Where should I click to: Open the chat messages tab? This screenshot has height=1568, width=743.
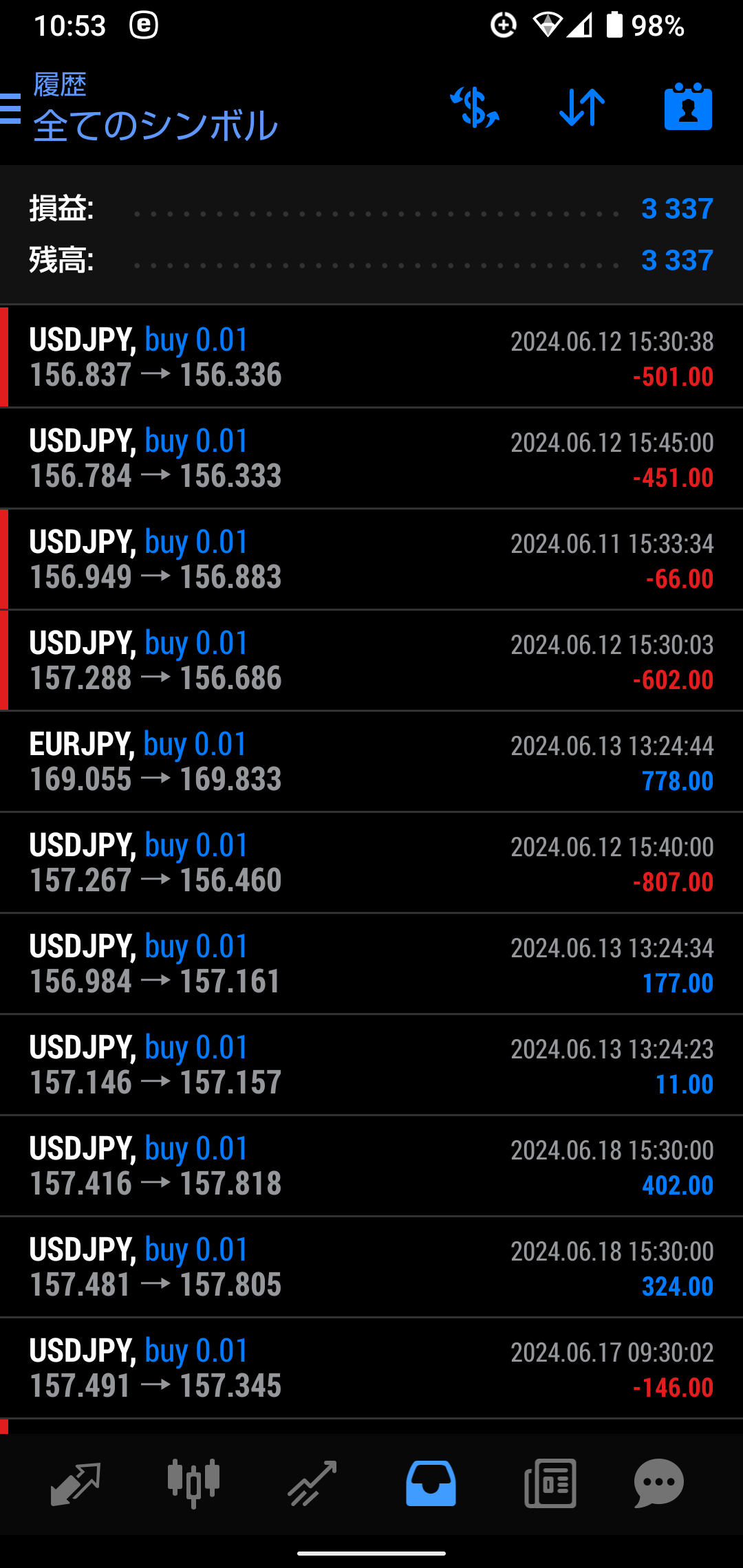pos(659,1483)
